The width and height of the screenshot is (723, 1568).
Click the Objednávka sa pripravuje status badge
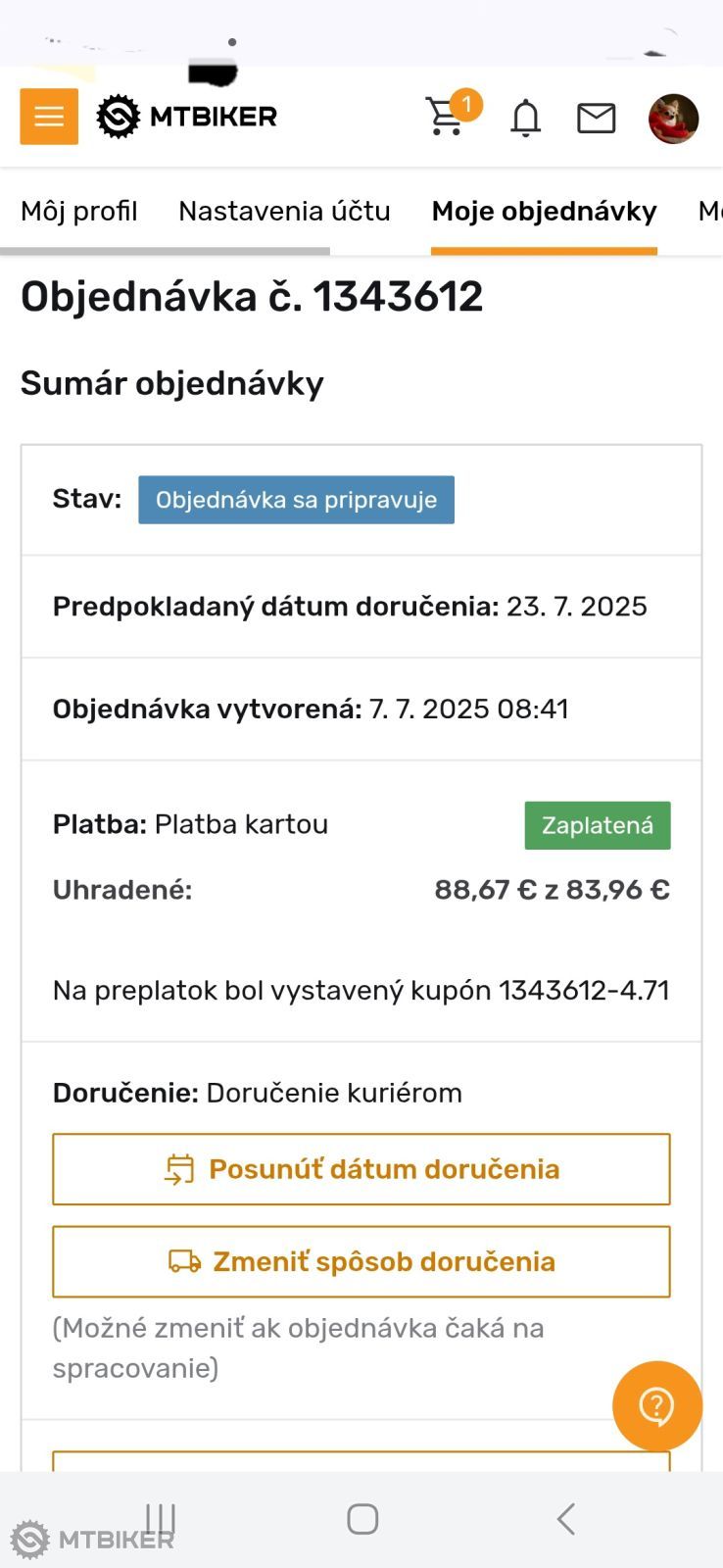(x=296, y=500)
